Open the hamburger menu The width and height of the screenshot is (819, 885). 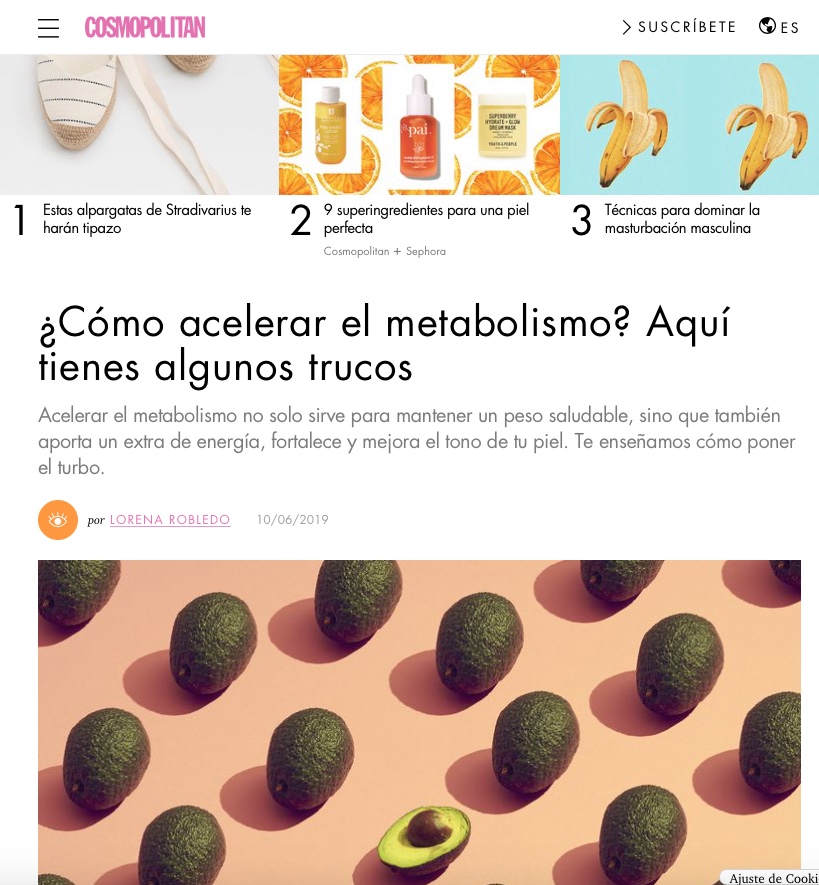(48, 28)
